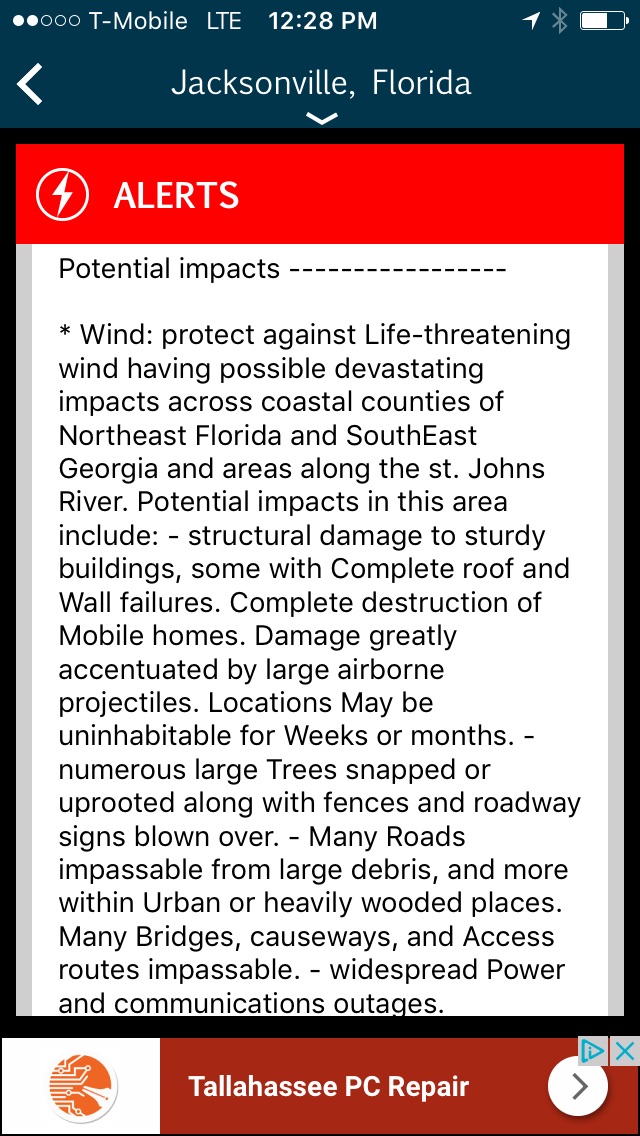Go back using the top-left arrow
Viewport: 640px width, 1136px height.
coord(31,83)
